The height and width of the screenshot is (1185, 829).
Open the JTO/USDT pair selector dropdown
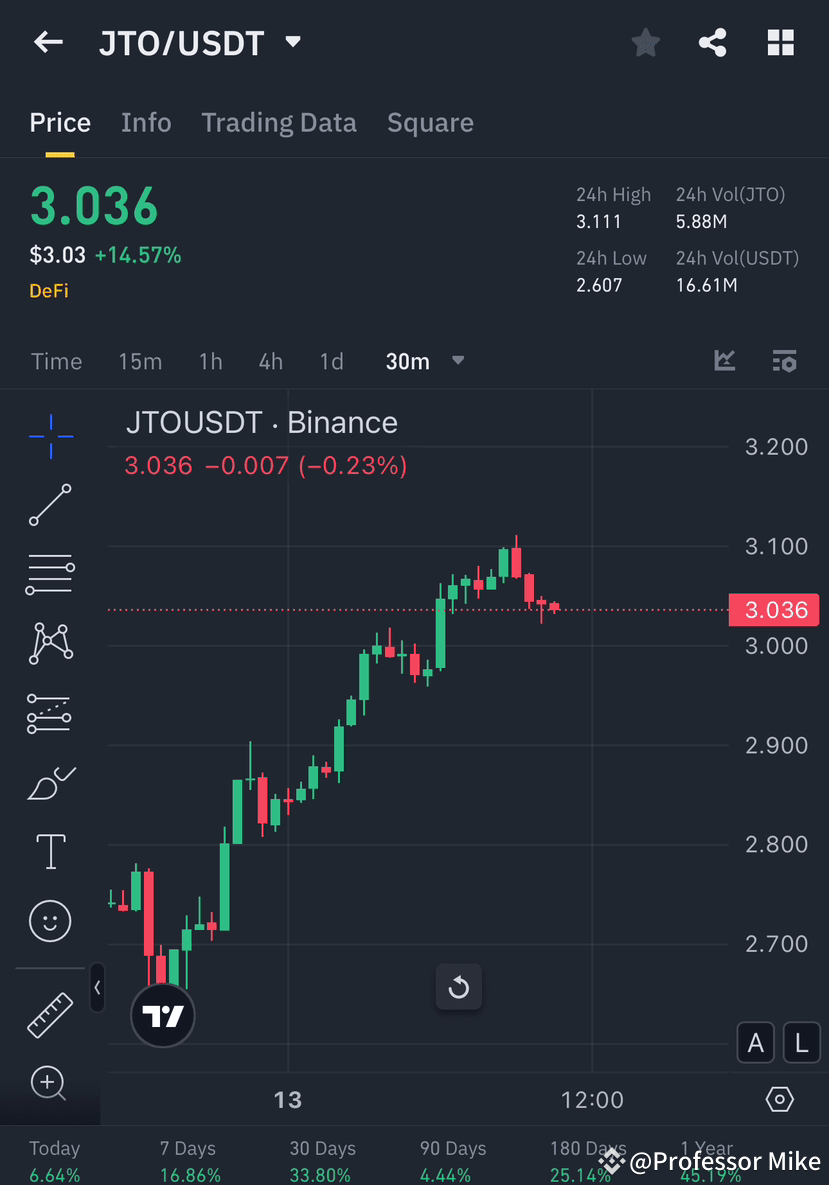click(x=291, y=42)
